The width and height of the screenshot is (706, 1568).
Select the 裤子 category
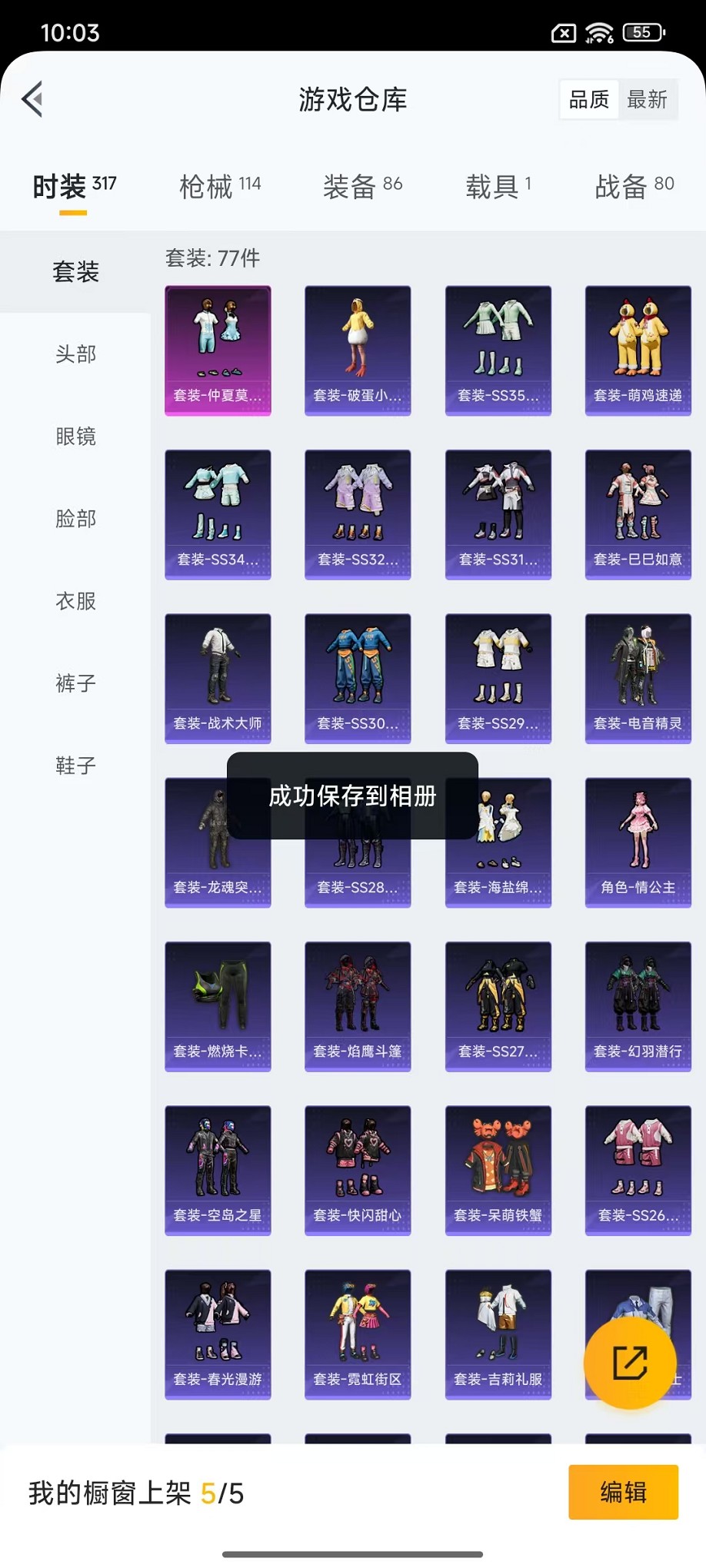coord(75,683)
